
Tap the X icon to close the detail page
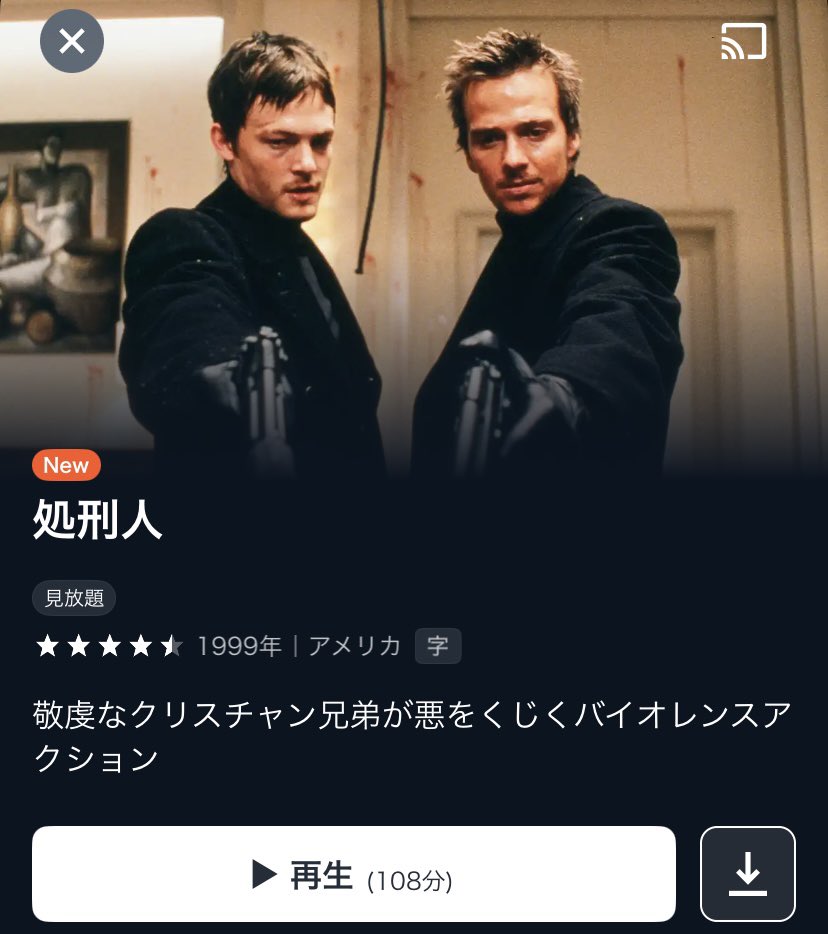tap(71, 42)
